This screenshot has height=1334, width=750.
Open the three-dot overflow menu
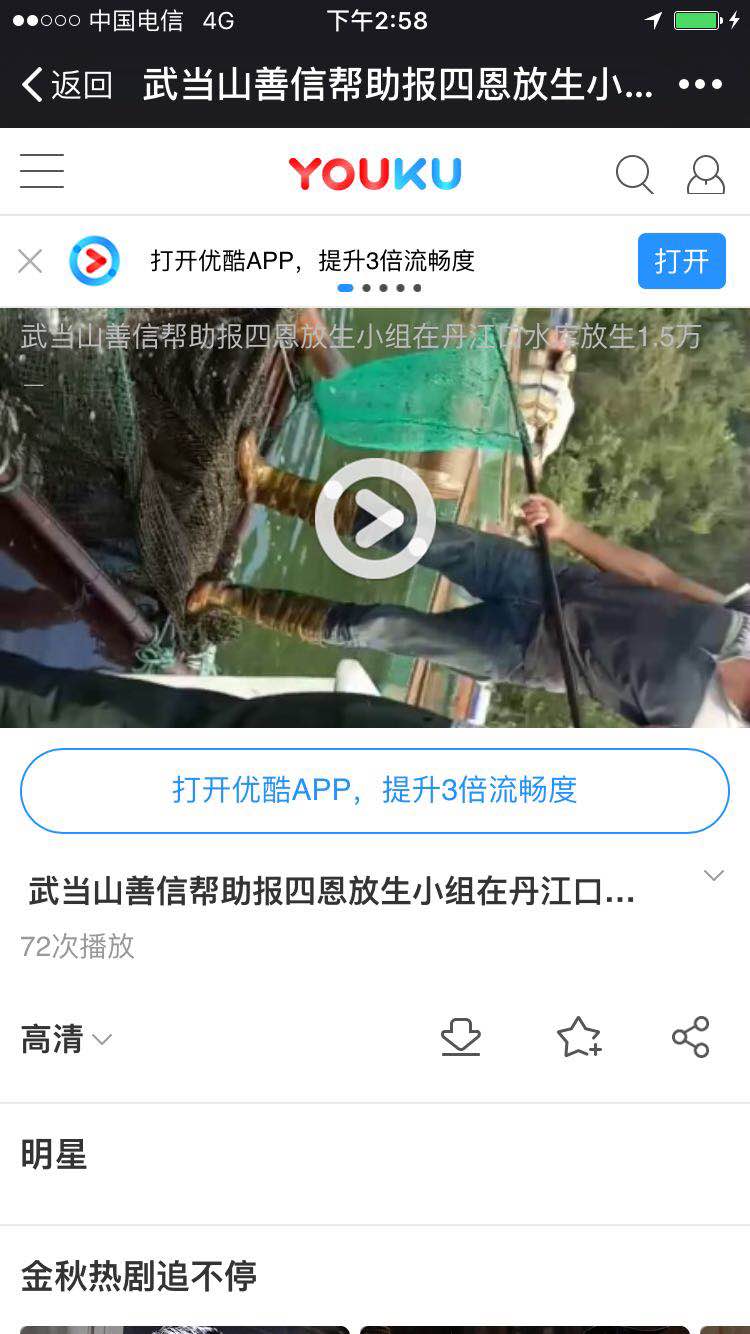tap(700, 85)
